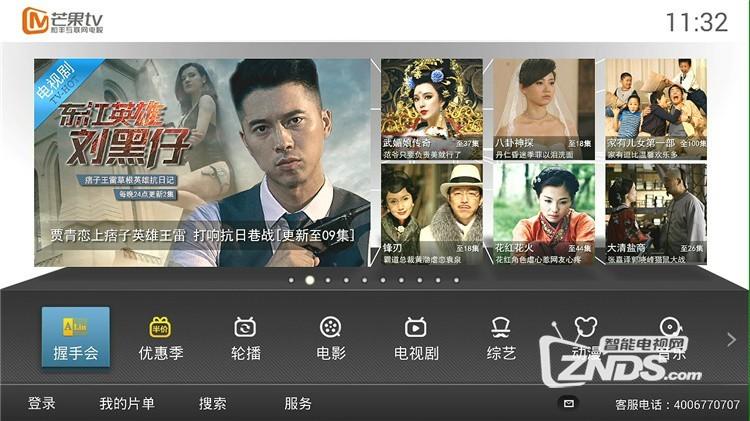Open the 东江英雄刘黑仔 featured banner

point(202,162)
